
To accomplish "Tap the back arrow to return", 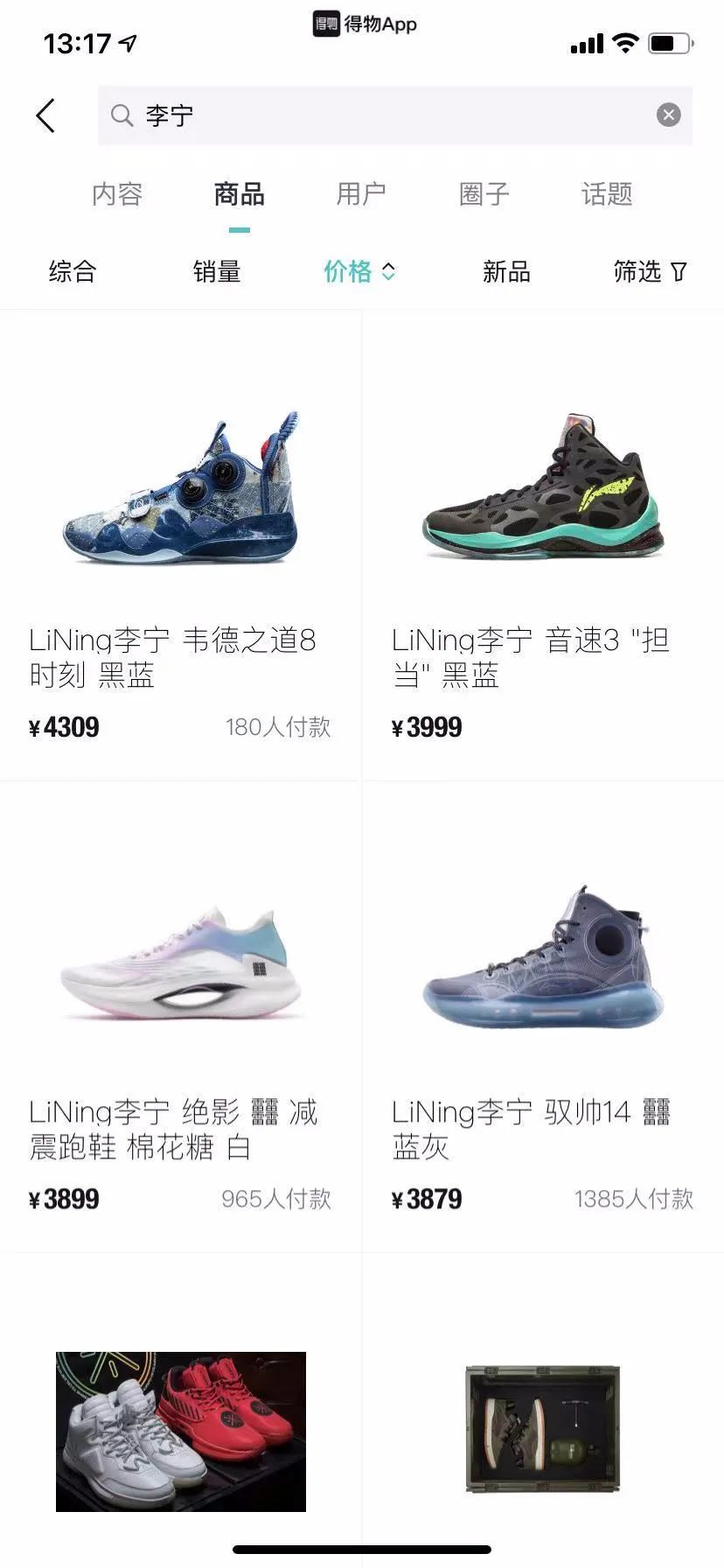I will (x=45, y=115).
